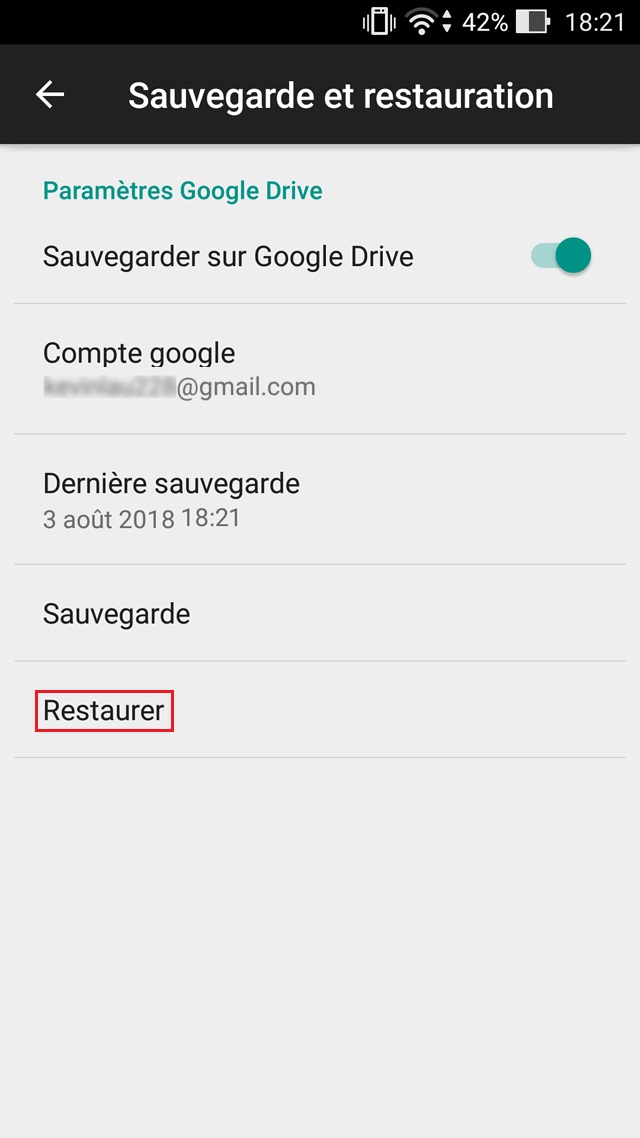Disable Sauvegarder sur Google Drive switch
The height and width of the screenshot is (1138, 640).
tap(562, 256)
